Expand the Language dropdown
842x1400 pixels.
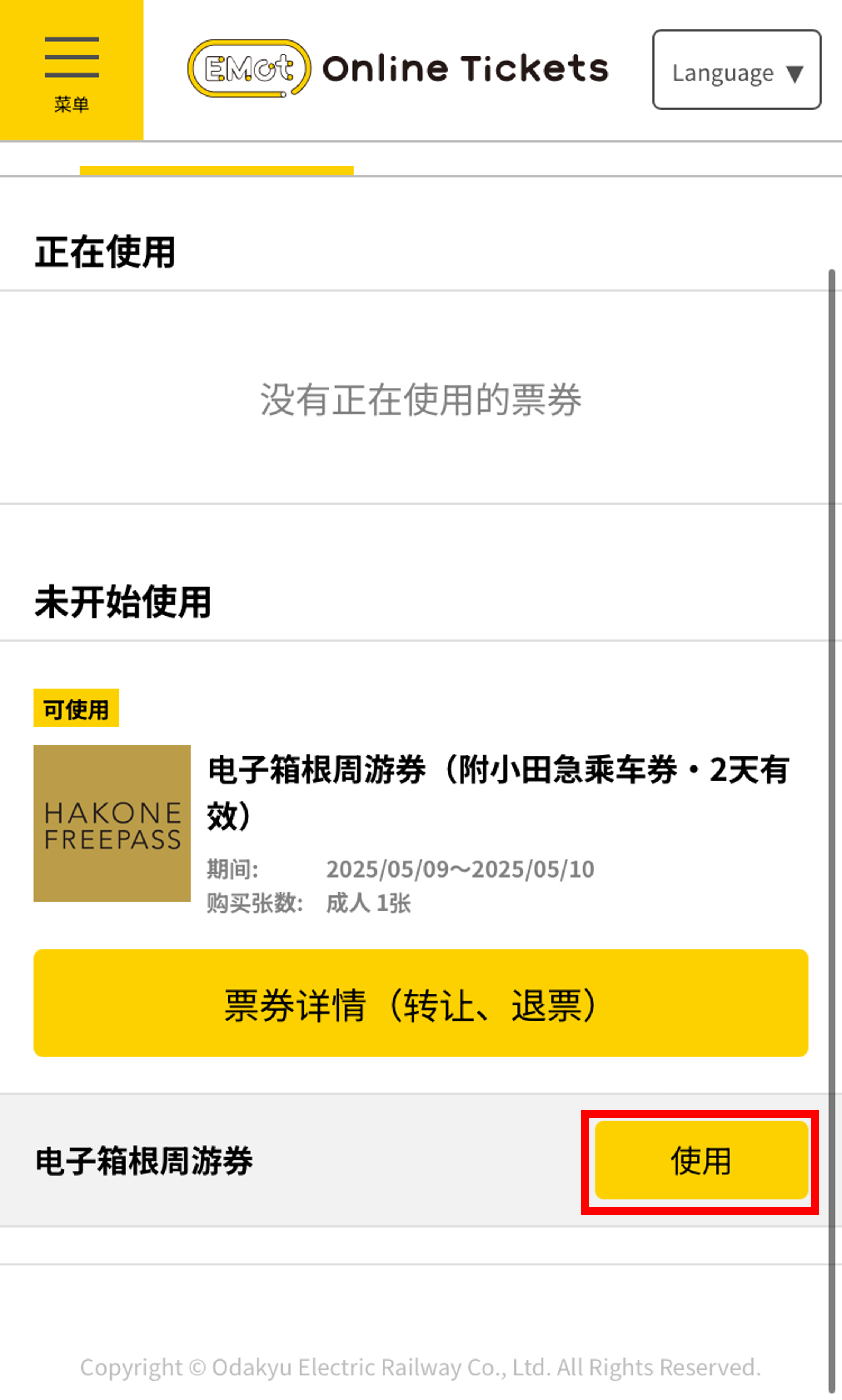(x=736, y=70)
